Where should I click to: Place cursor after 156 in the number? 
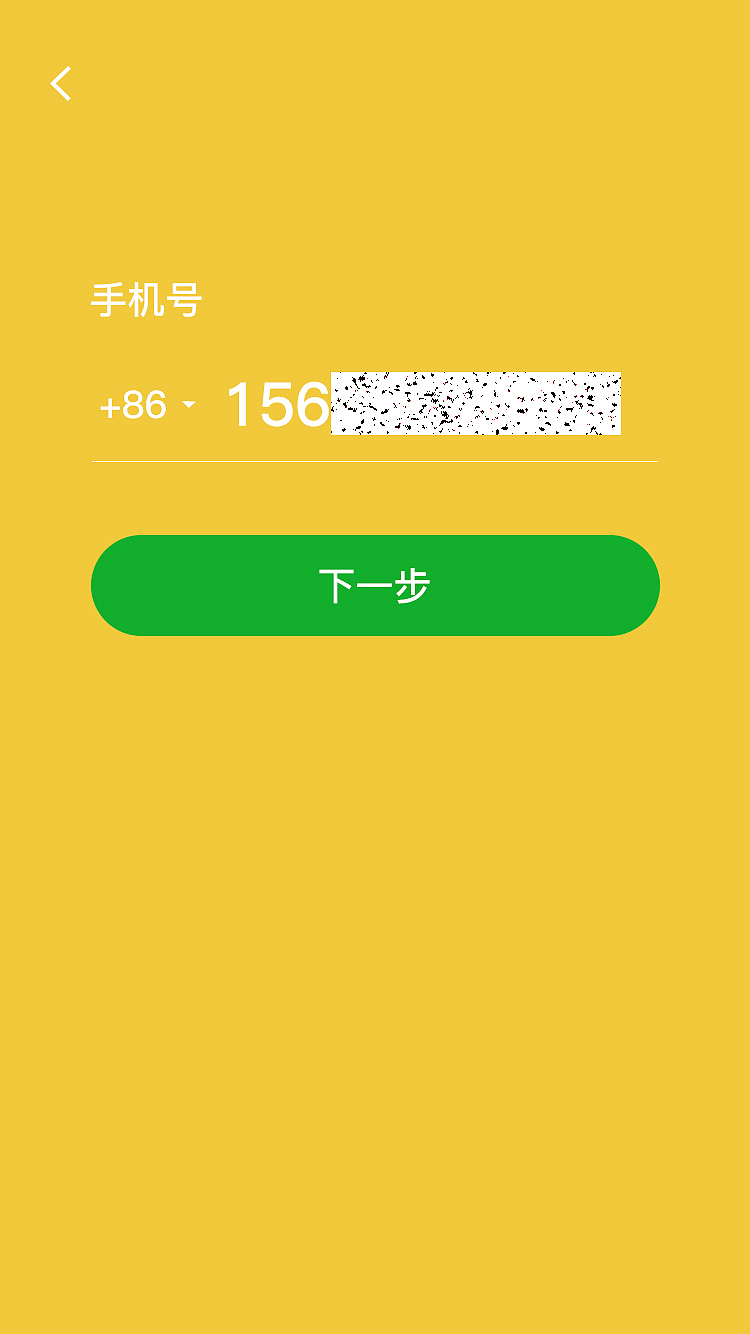point(330,404)
